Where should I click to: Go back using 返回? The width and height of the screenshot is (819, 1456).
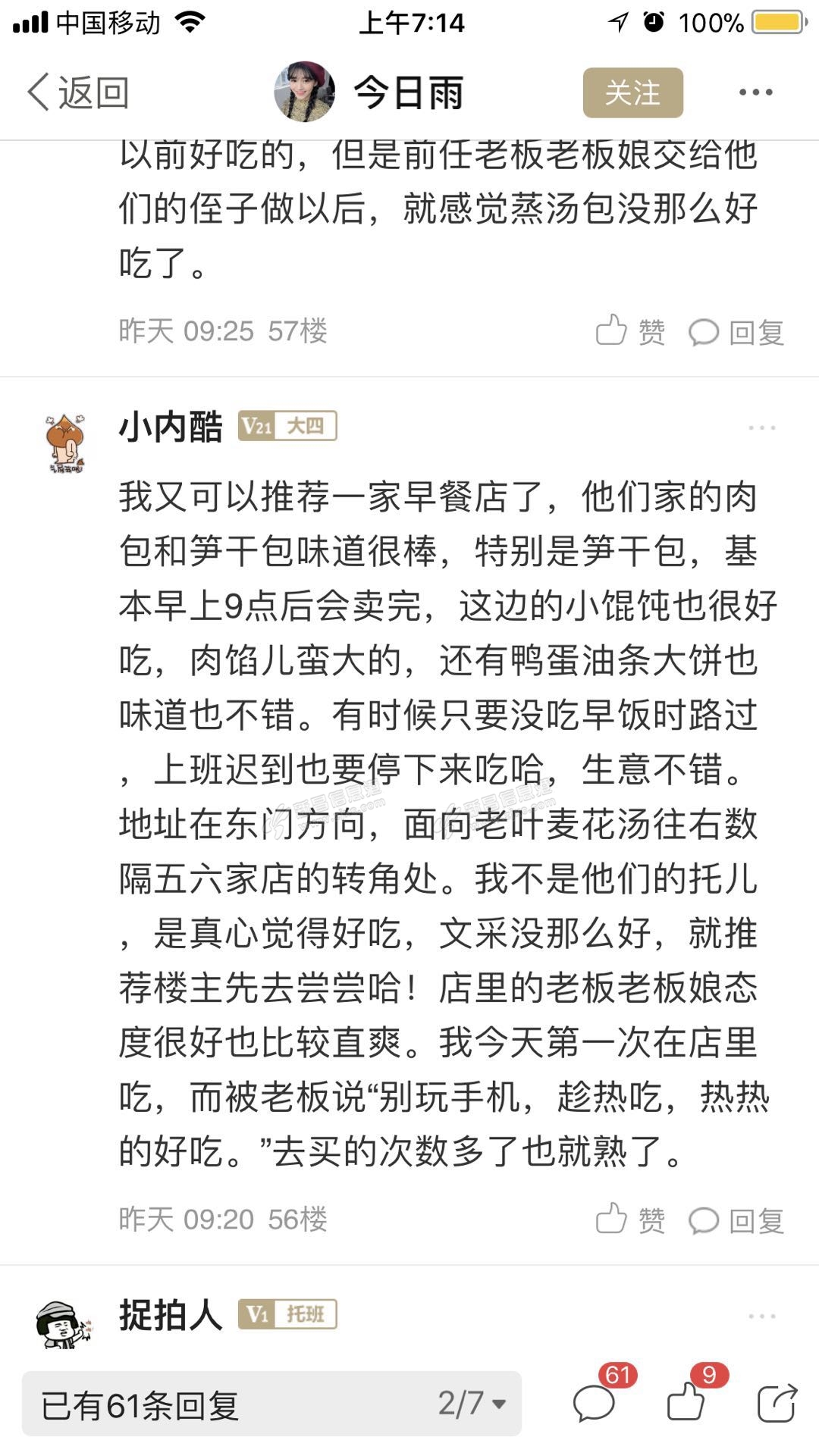[77, 93]
